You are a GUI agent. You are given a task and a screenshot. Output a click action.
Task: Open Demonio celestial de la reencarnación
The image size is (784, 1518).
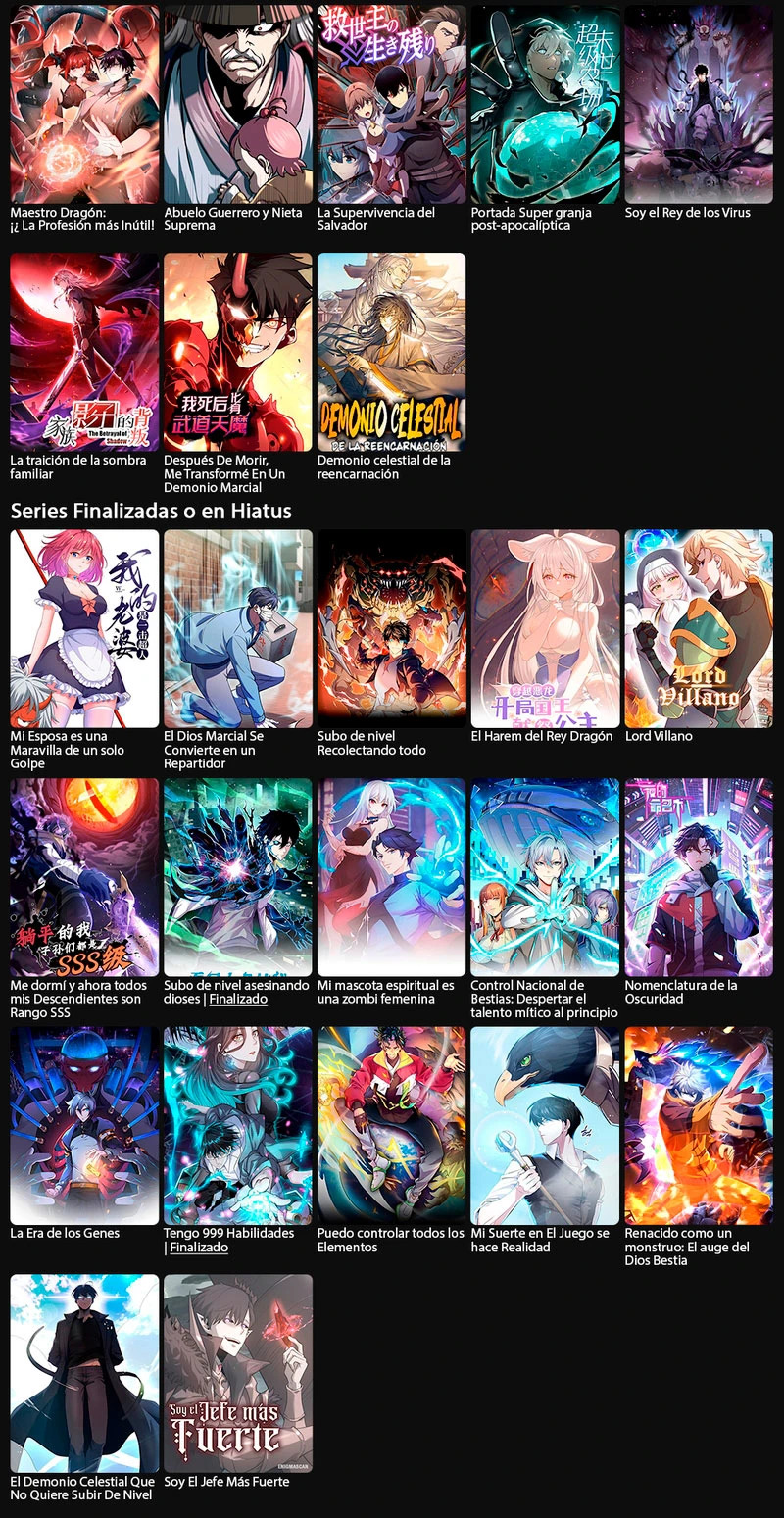pos(392,353)
